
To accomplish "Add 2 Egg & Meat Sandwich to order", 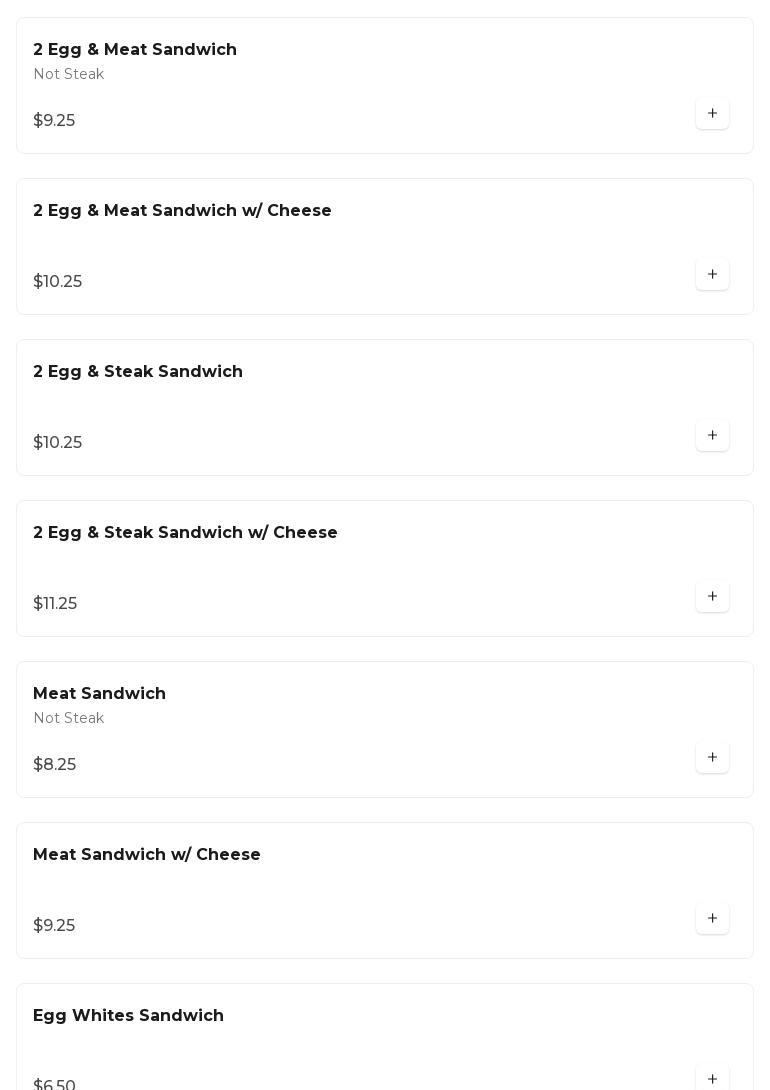I will click(712, 114).
